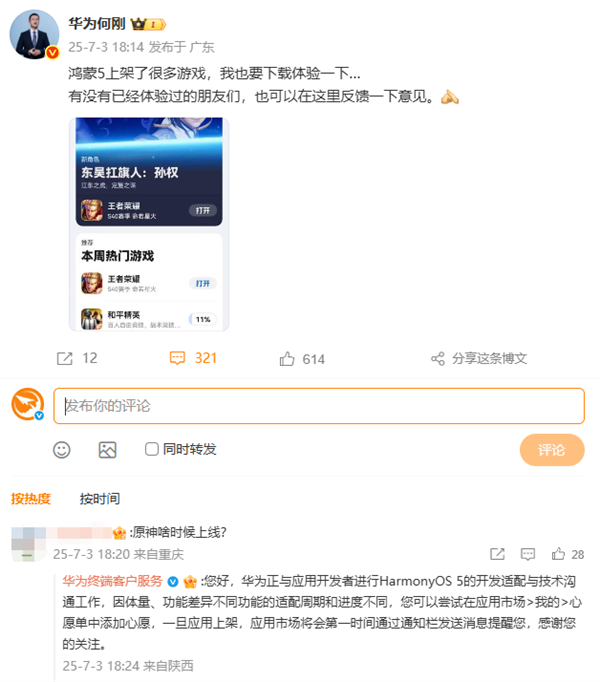Screen dimensions: 600x682
Task: Switch the comment sorting to 按时间
Action: (100, 498)
